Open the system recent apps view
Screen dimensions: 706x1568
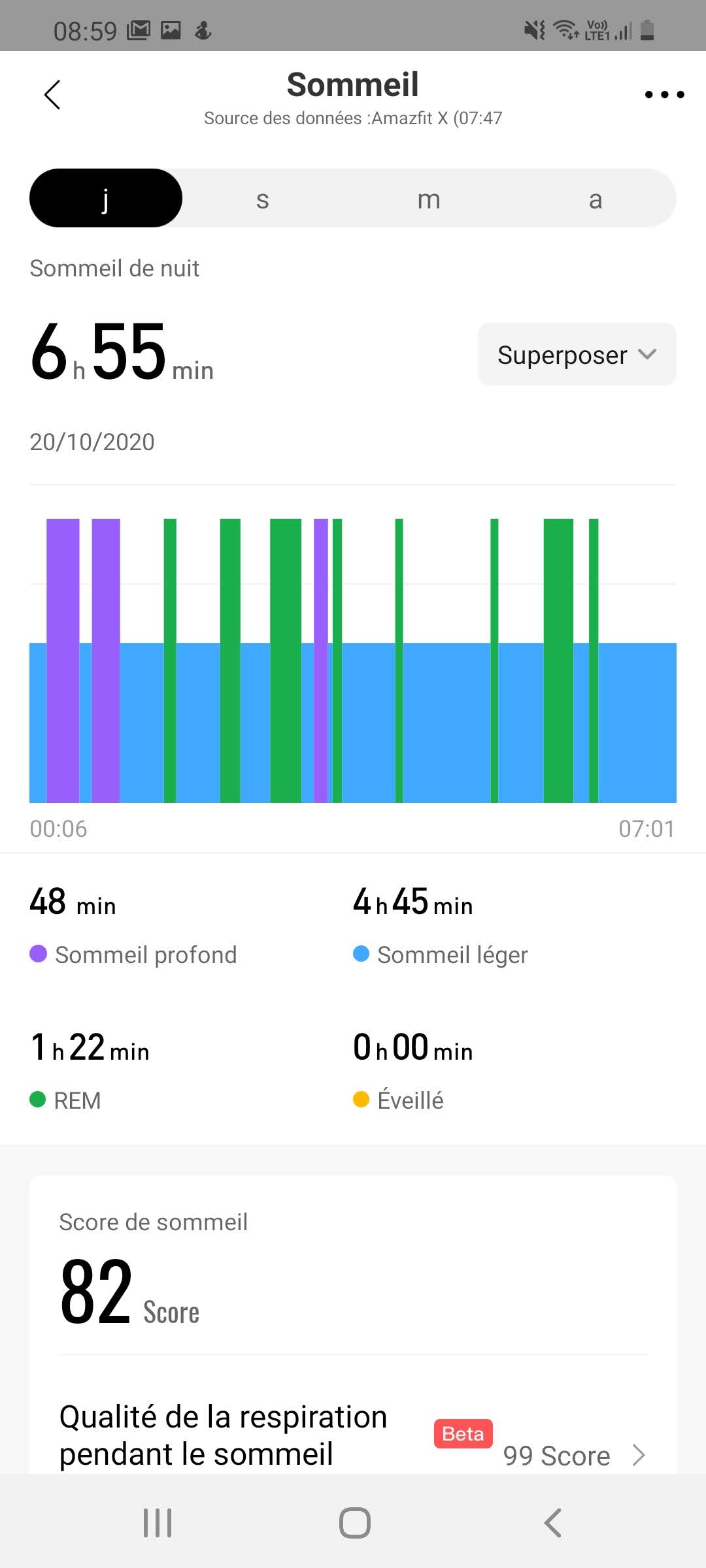(158, 1523)
